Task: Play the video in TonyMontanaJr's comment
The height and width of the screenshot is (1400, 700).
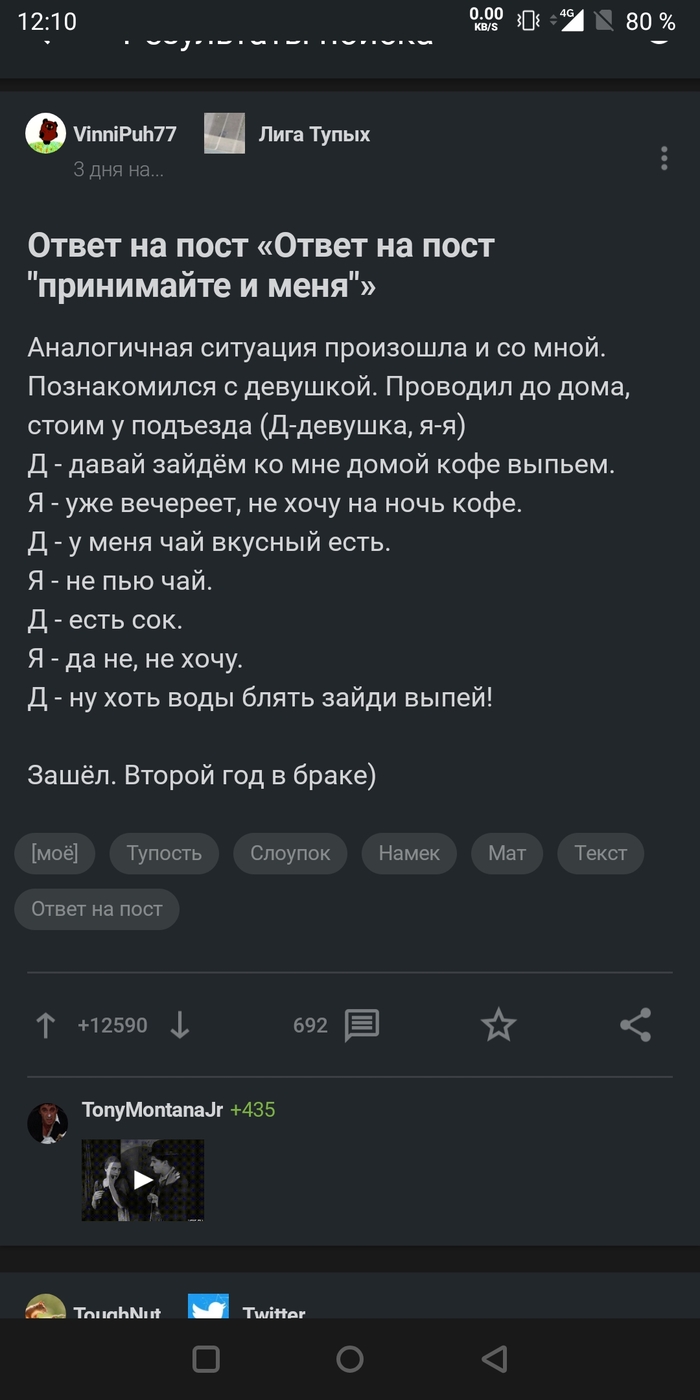Action: pyautogui.click(x=143, y=1180)
